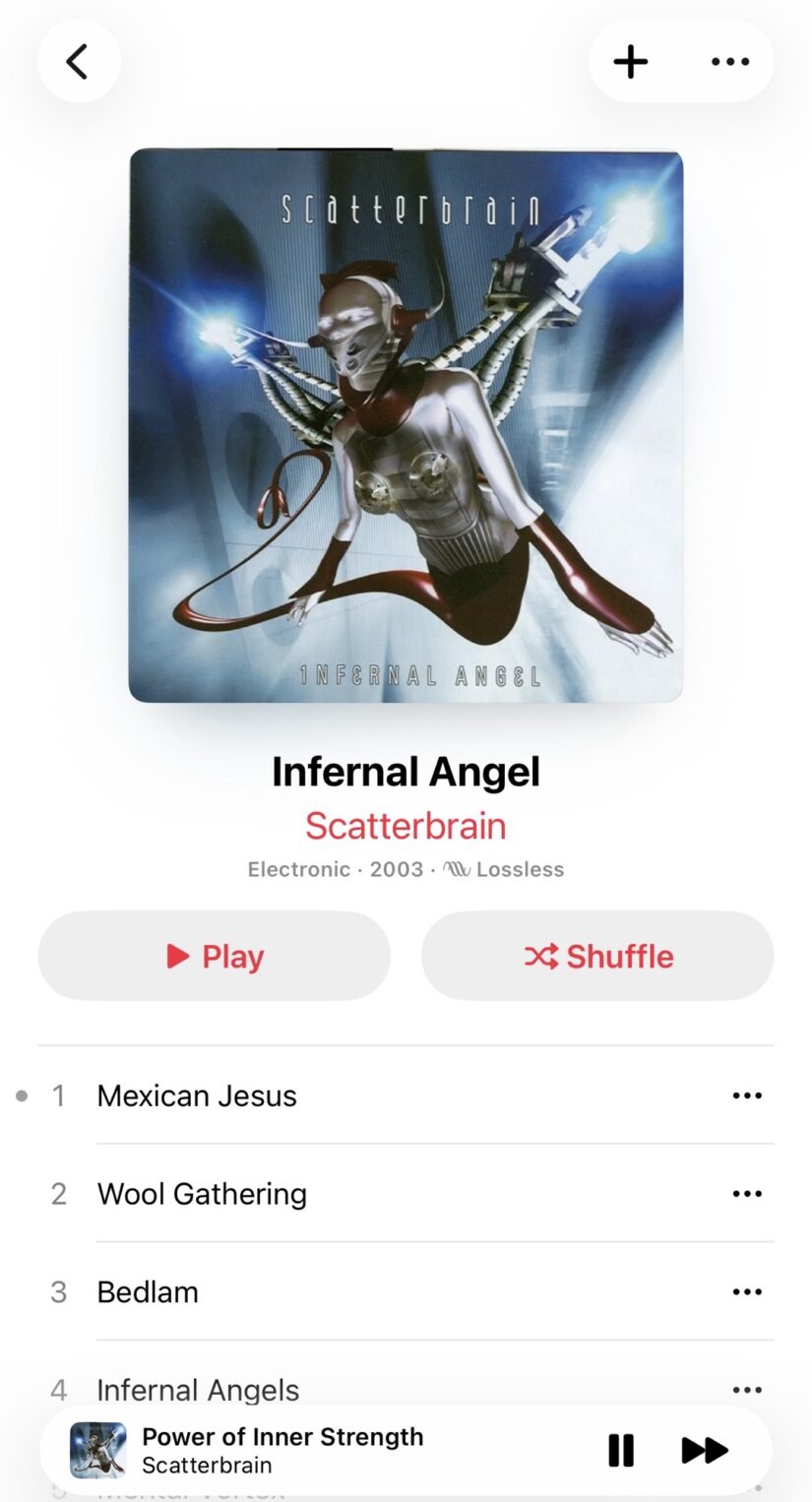Shuffle the album tracks
This screenshot has width=812, height=1502.
coord(597,956)
